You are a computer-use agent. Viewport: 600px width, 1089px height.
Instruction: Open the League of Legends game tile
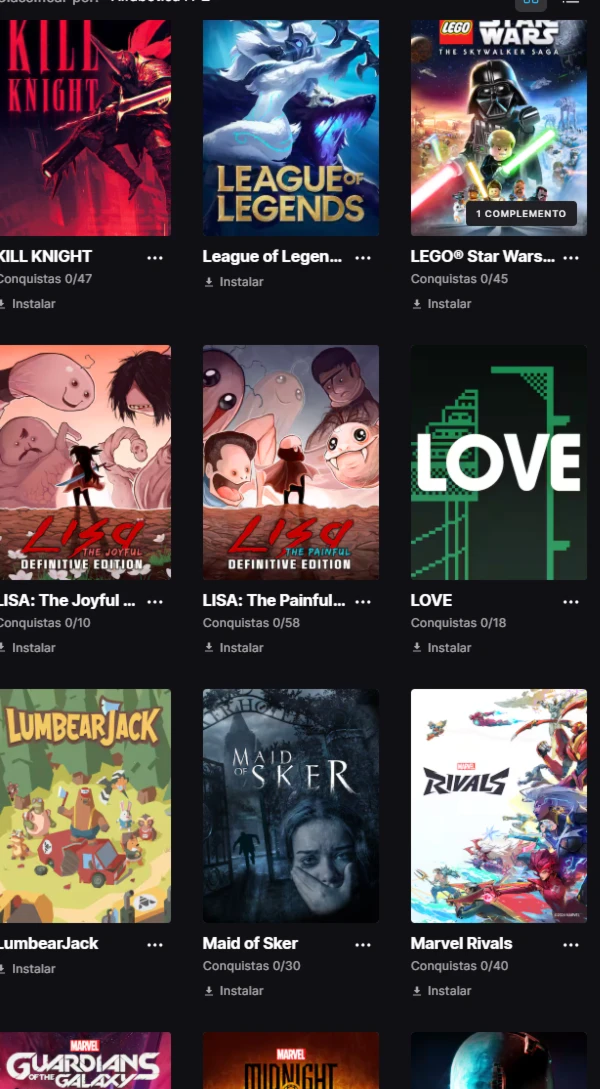coord(291,128)
